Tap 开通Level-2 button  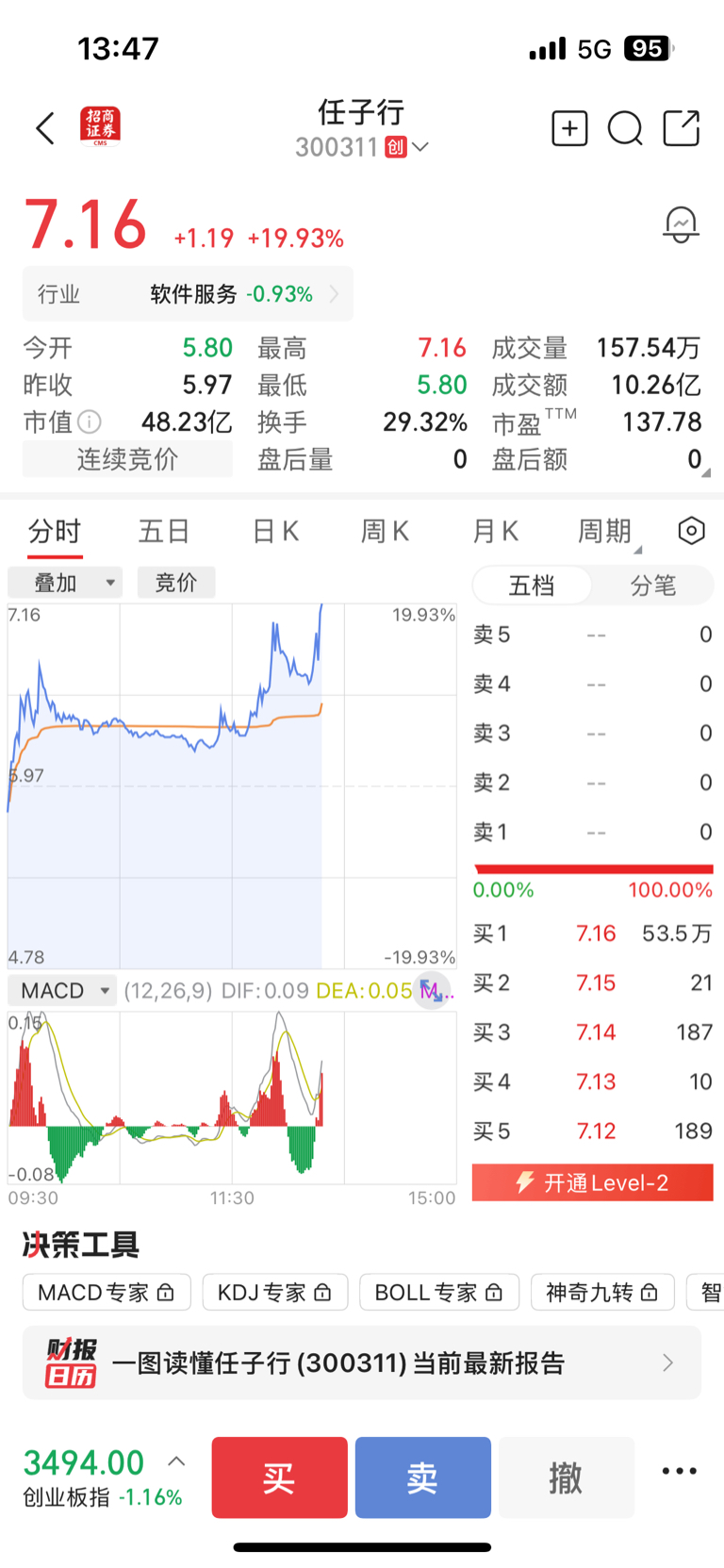point(593,1182)
